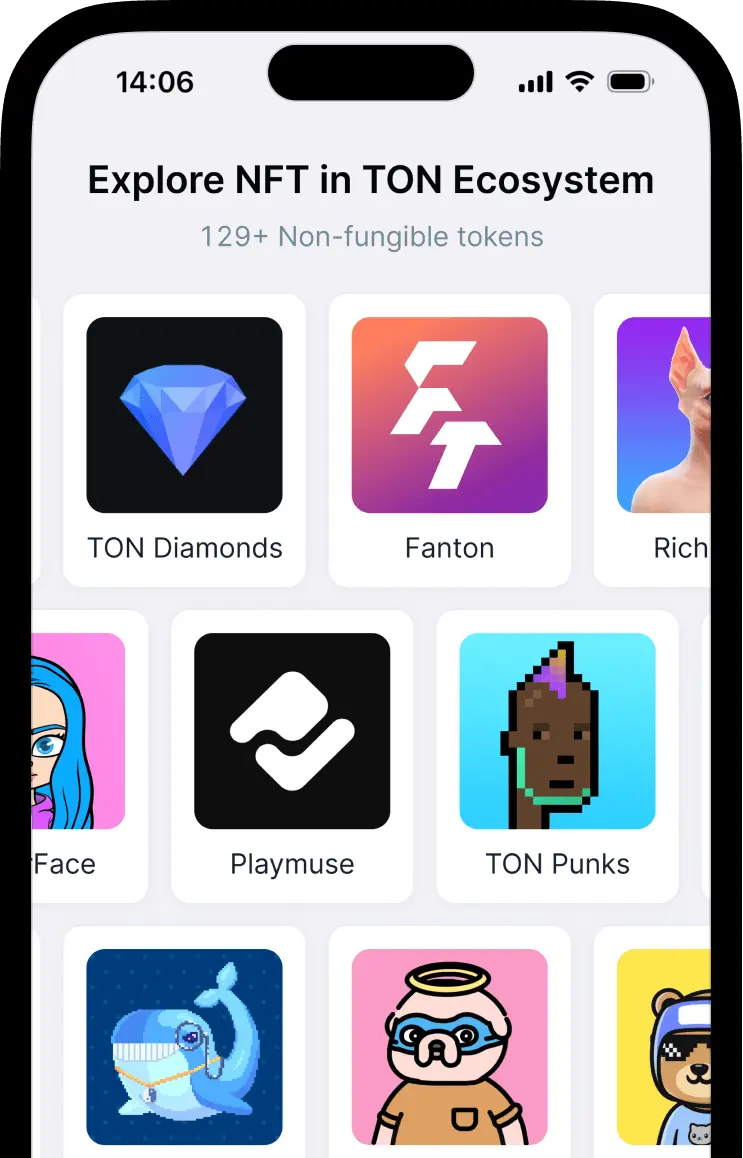743x1158 pixels.
Task: Open the Fanton collection logo
Action: [x=449, y=416]
